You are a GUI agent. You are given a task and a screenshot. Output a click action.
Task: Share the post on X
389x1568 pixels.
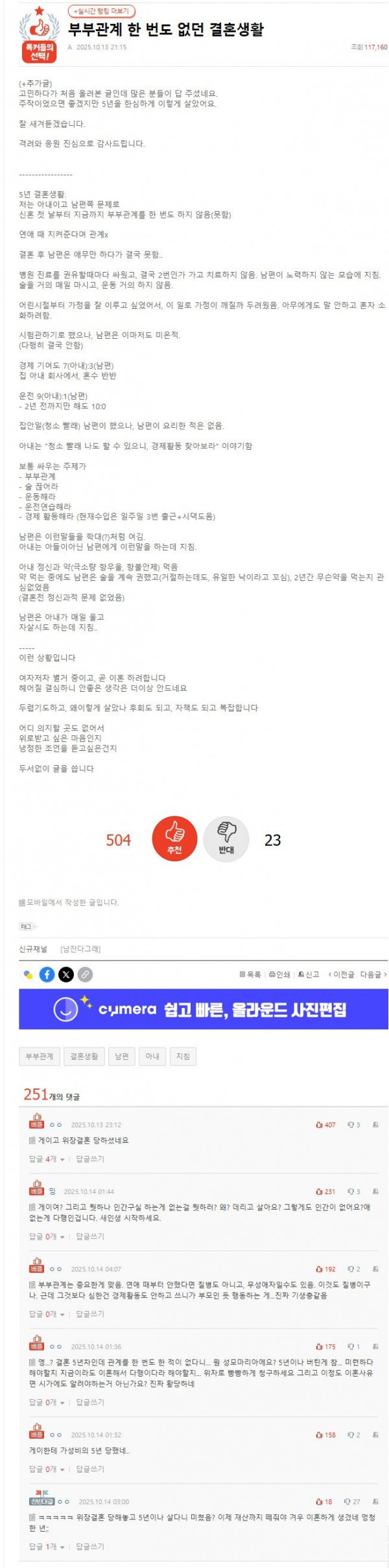point(66,974)
